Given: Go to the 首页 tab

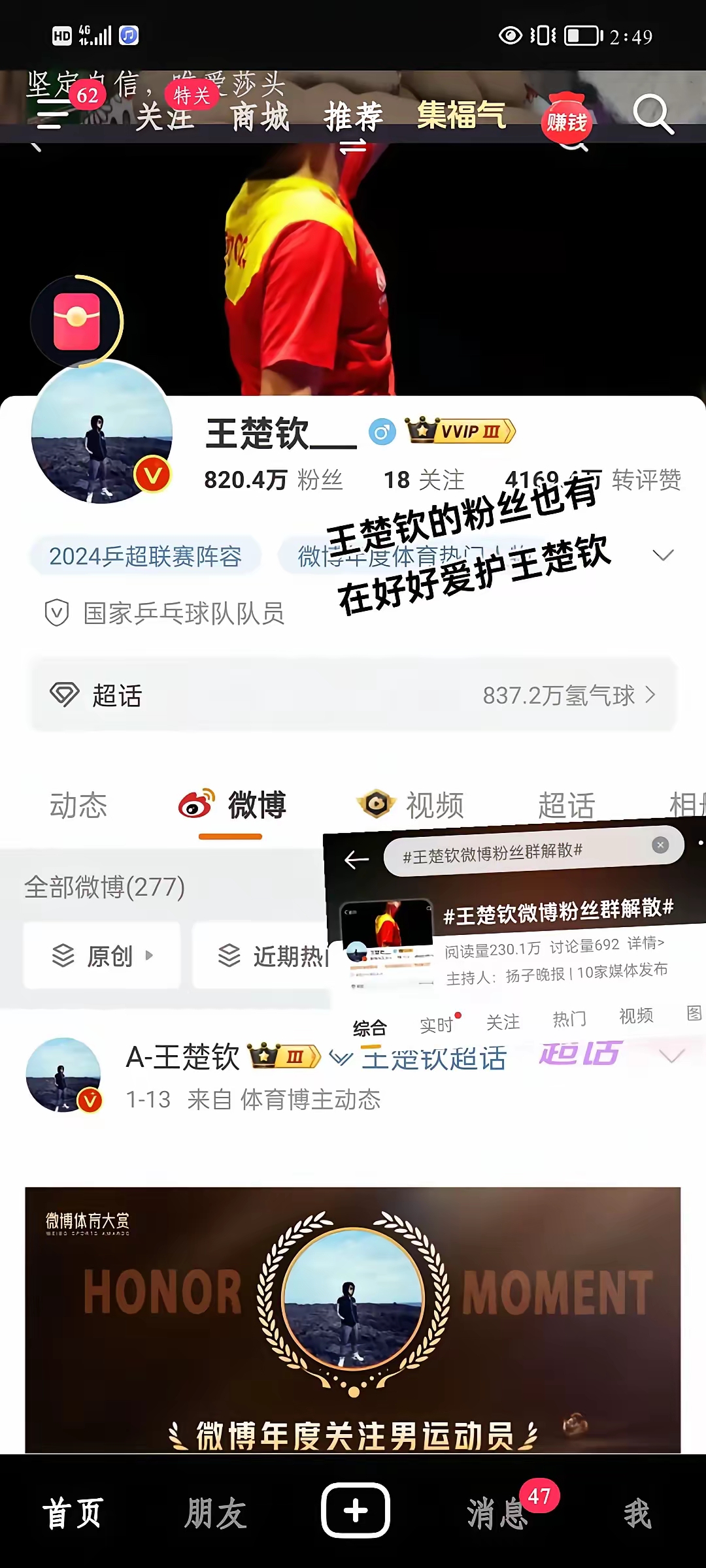Looking at the screenshot, I should pyautogui.click(x=73, y=1513).
